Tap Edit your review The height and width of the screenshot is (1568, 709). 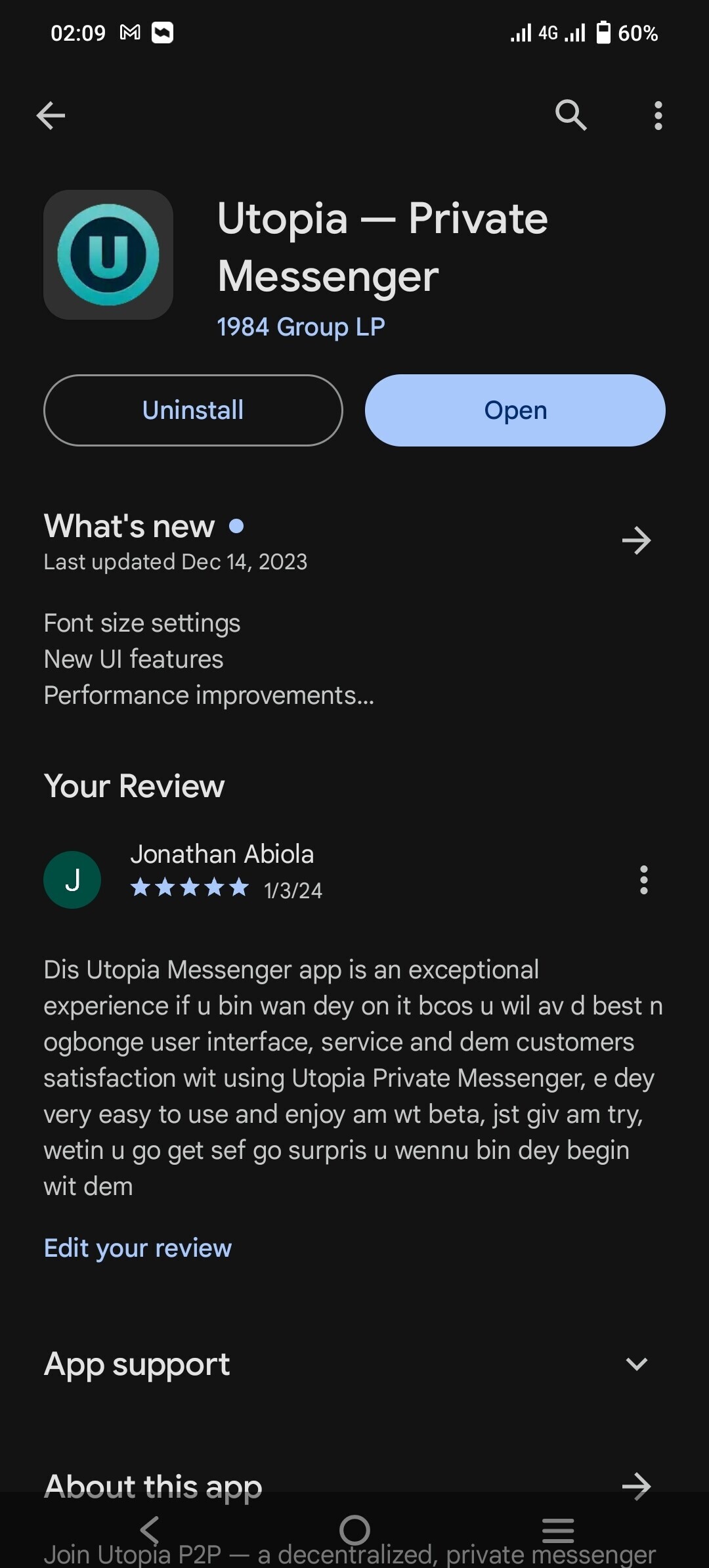(138, 1248)
